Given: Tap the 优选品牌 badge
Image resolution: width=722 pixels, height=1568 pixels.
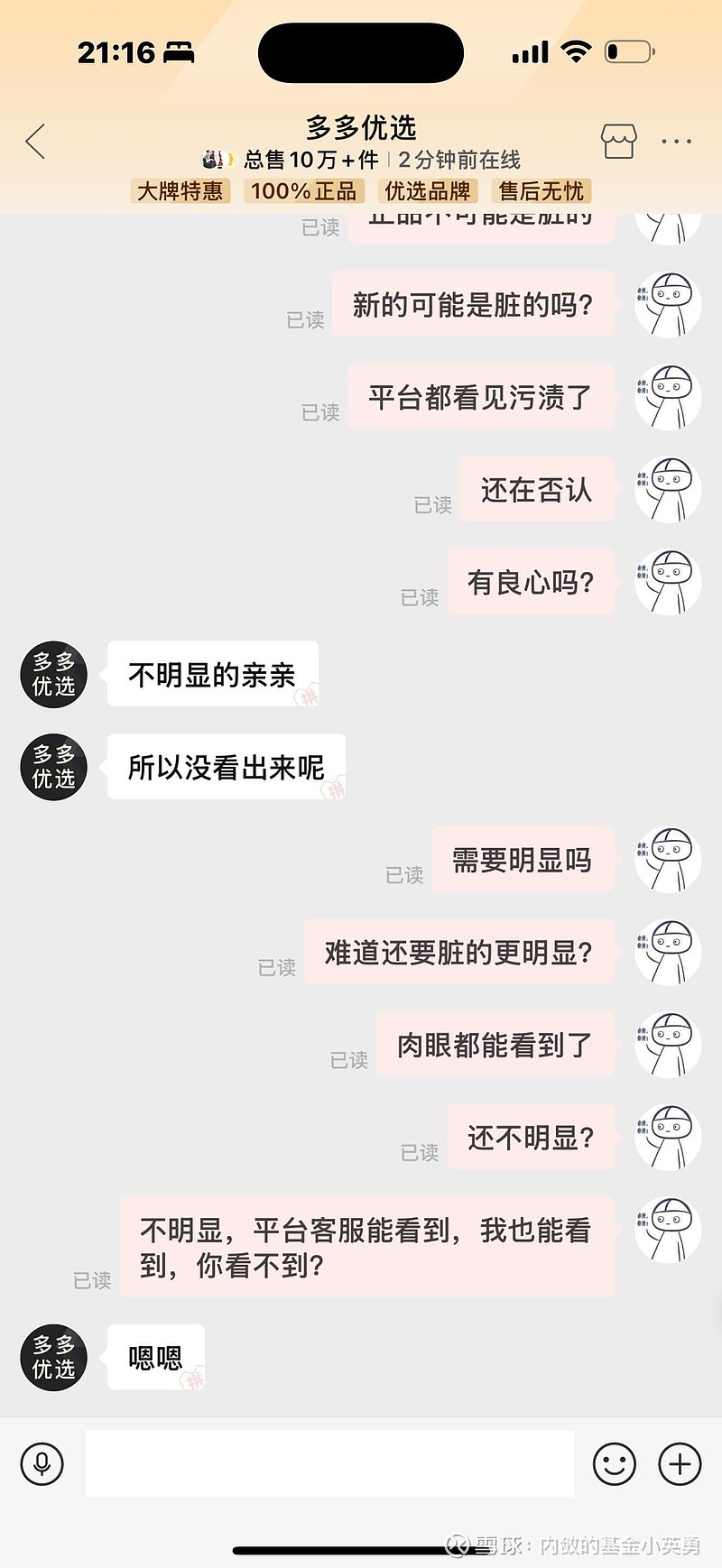Looking at the screenshot, I should (x=423, y=191).
